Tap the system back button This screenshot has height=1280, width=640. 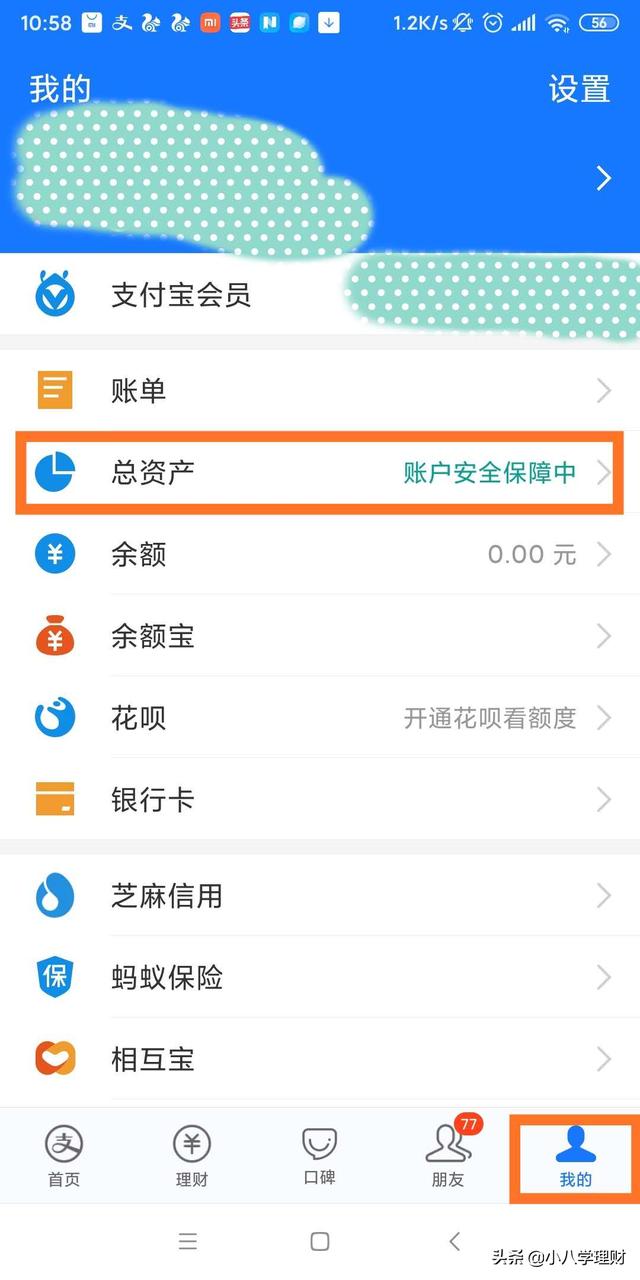(455, 1241)
